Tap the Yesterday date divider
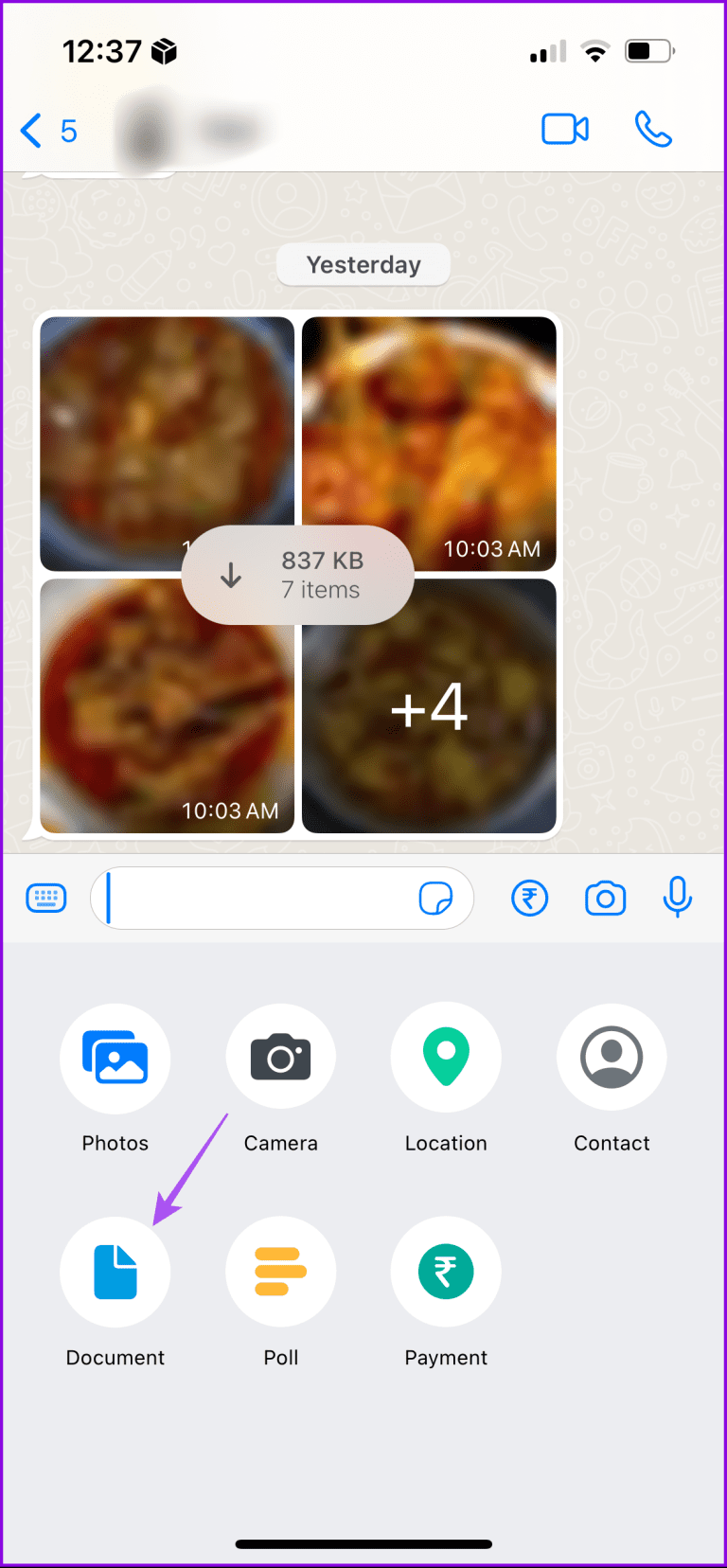 click(363, 264)
